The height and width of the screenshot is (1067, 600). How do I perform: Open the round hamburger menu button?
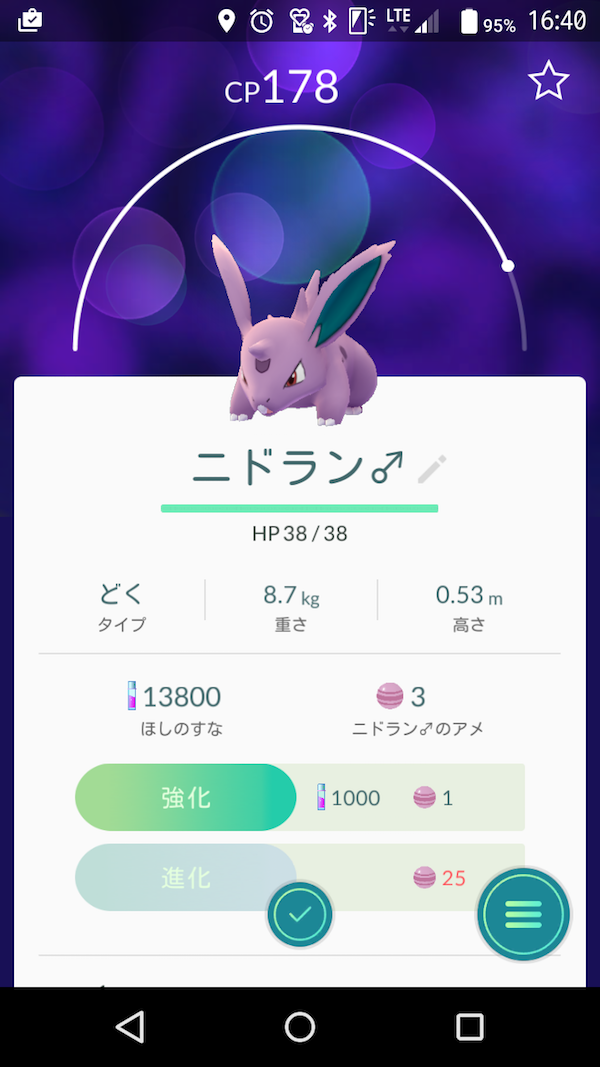pyautogui.click(x=523, y=913)
